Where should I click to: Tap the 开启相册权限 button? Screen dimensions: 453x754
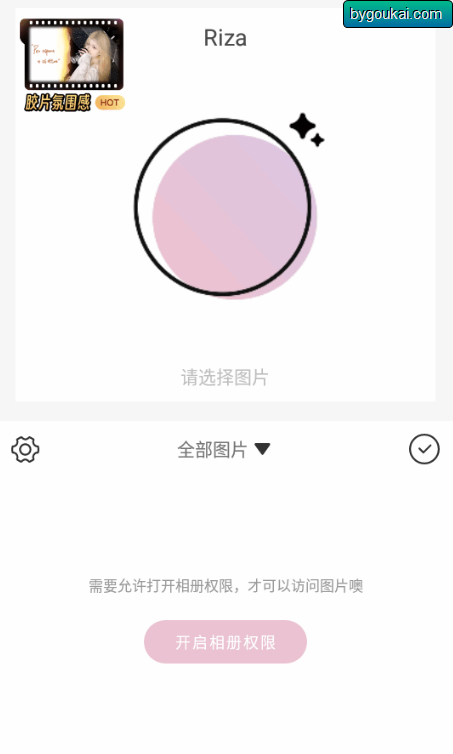point(225,642)
